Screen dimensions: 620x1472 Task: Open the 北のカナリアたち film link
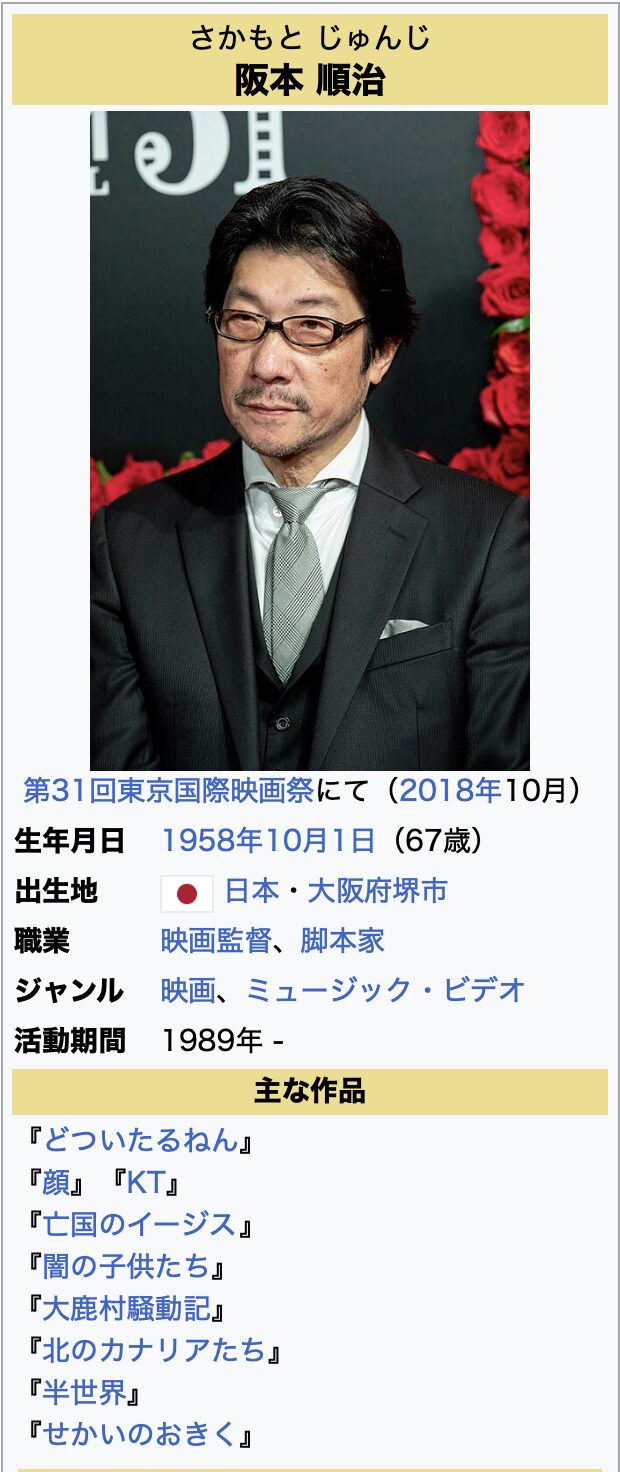154,1350
